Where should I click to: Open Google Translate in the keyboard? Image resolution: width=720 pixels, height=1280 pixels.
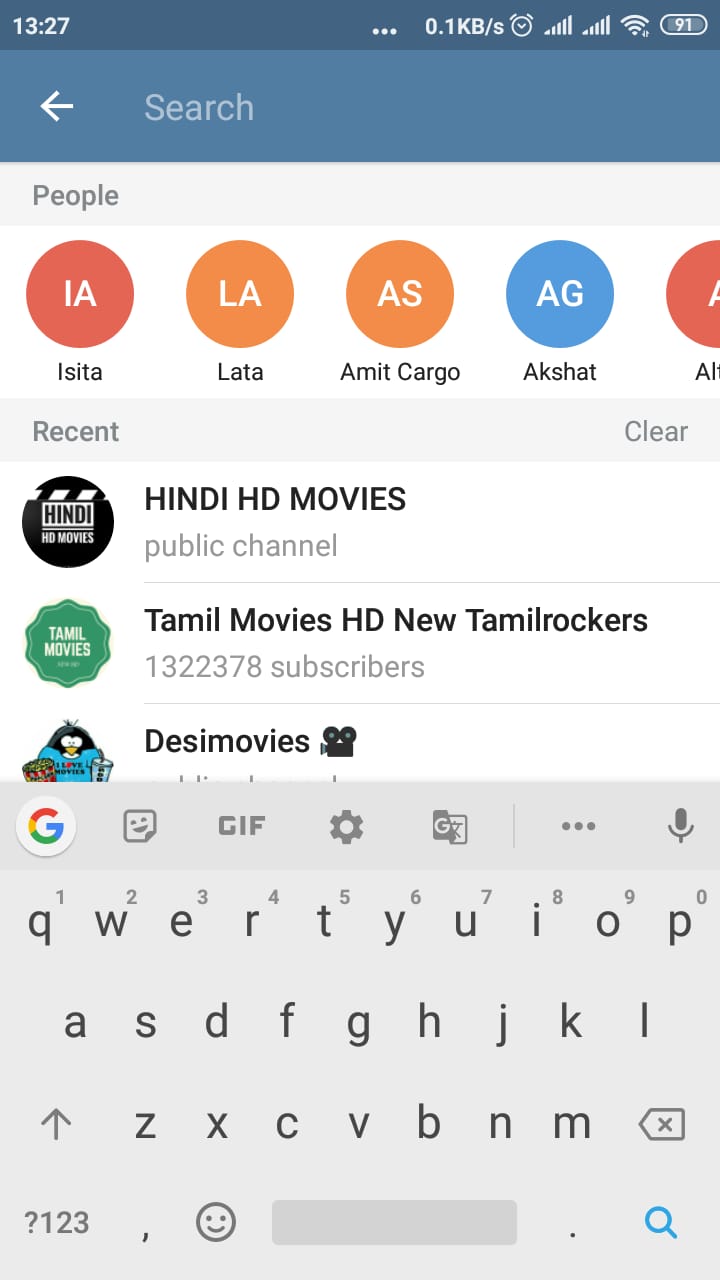click(450, 827)
